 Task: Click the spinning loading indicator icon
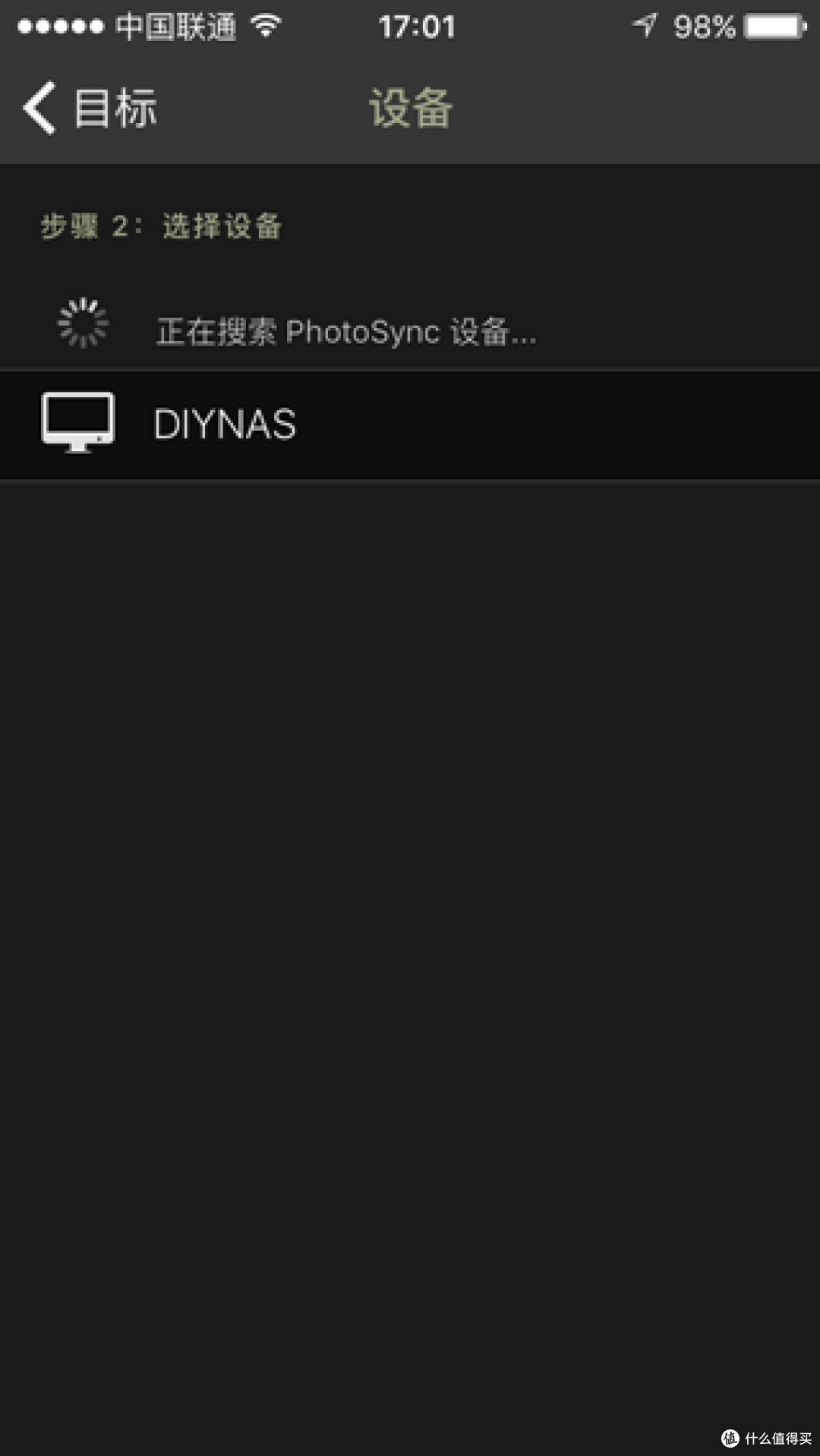tap(84, 325)
